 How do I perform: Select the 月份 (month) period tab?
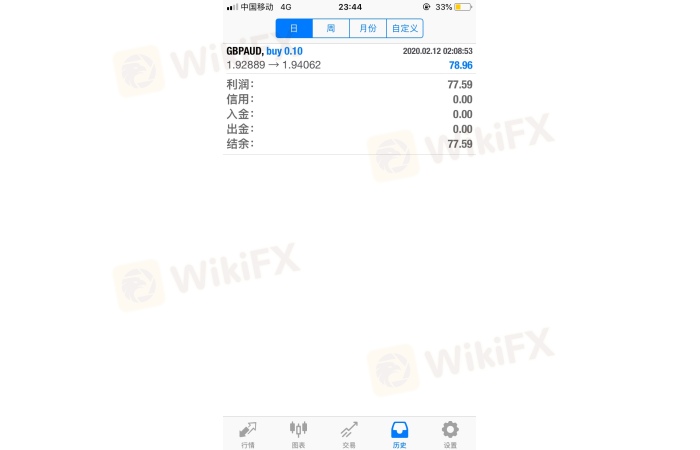pos(368,29)
